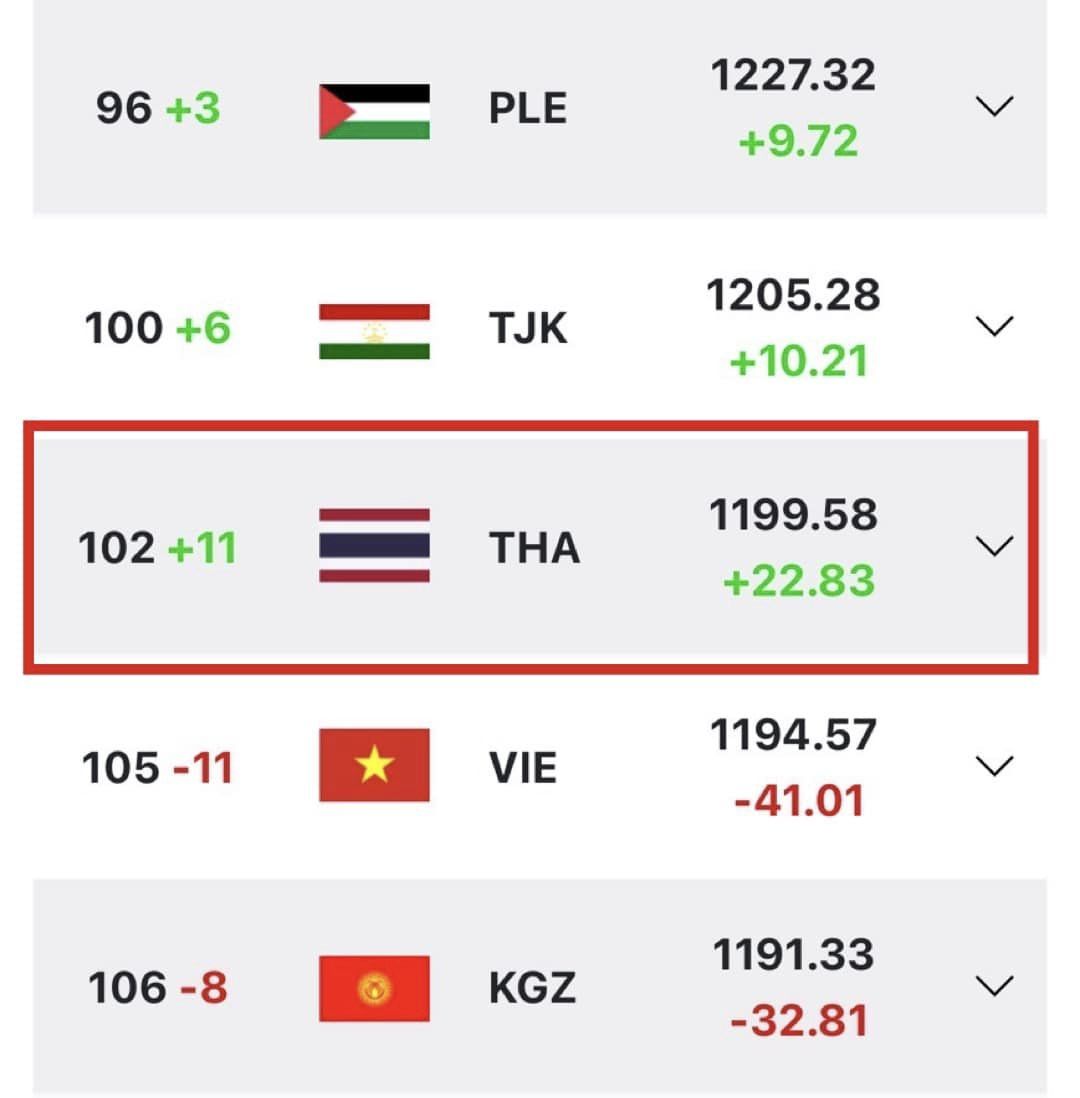This screenshot has height=1098, width=1080.
Task: Expand the TJK ranking row details
Action: coord(994,326)
